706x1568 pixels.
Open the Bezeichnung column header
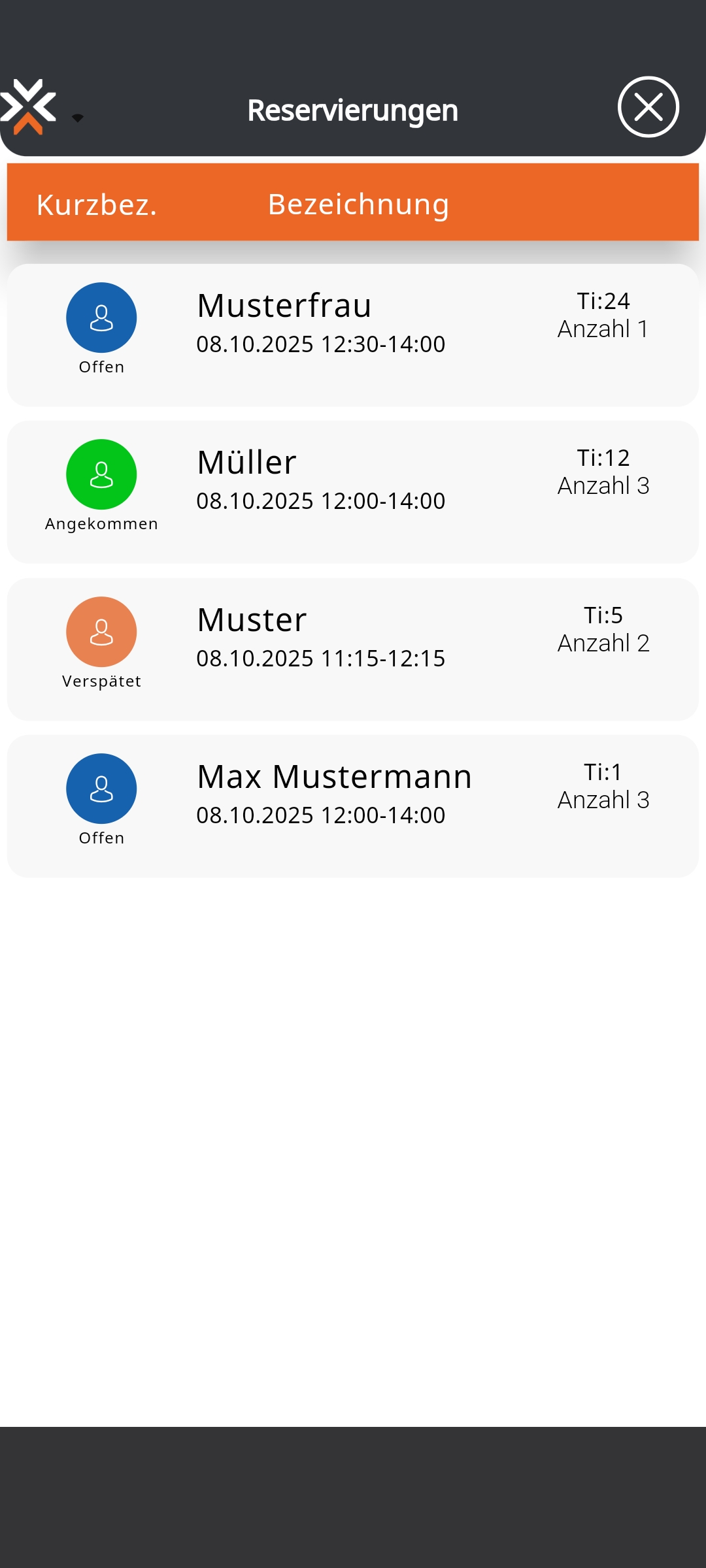coord(358,204)
